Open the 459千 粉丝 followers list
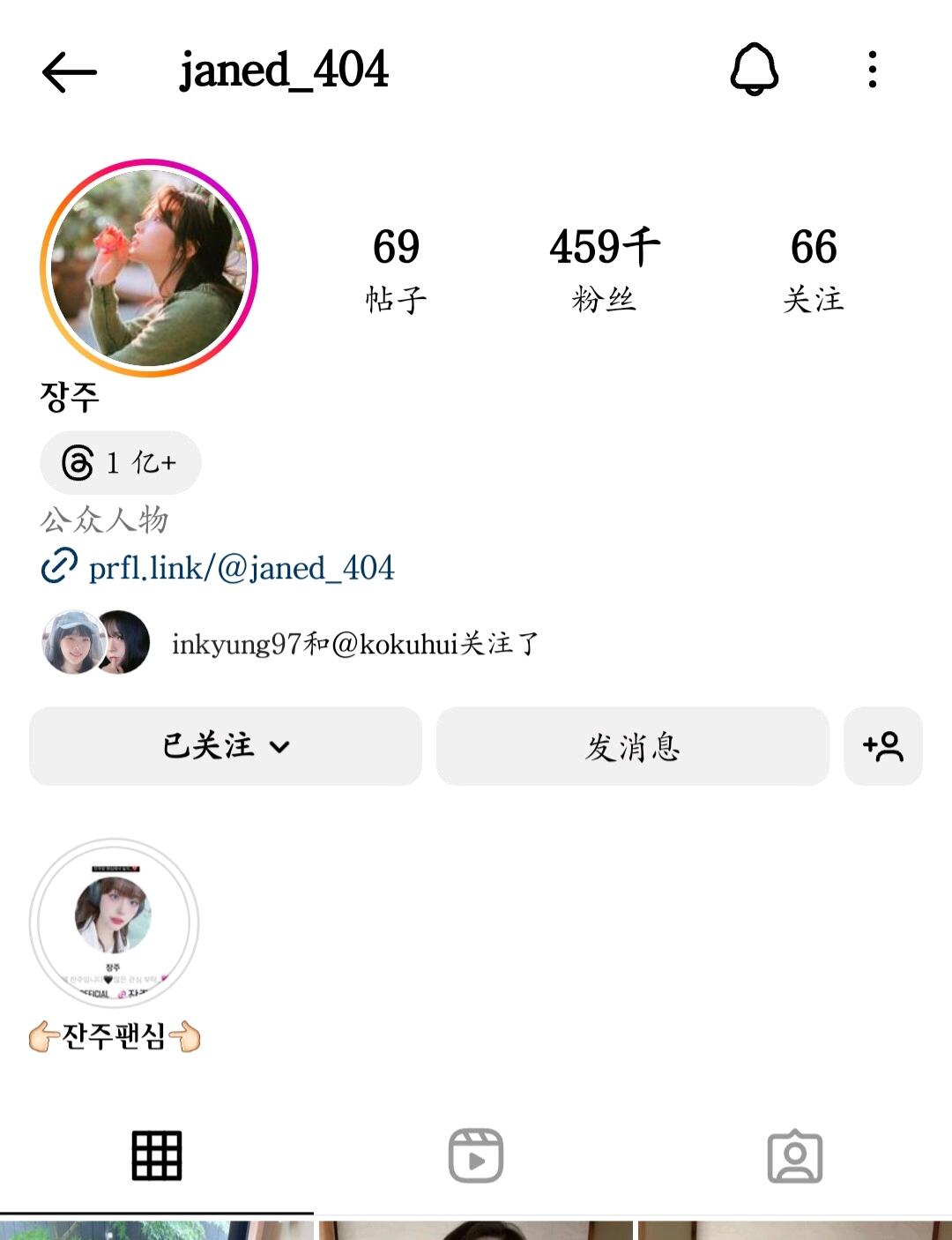952x1240 pixels. tap(604, 268)
